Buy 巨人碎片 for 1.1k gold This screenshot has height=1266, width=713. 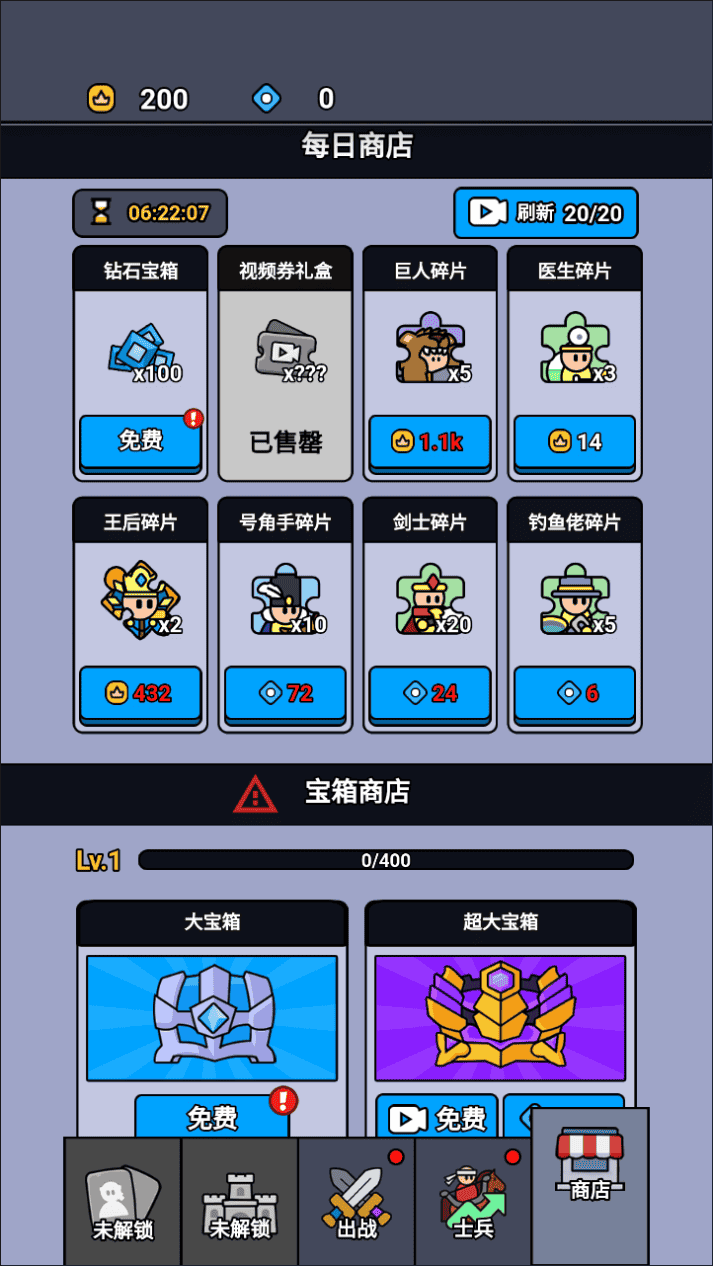tap(430, 442)
